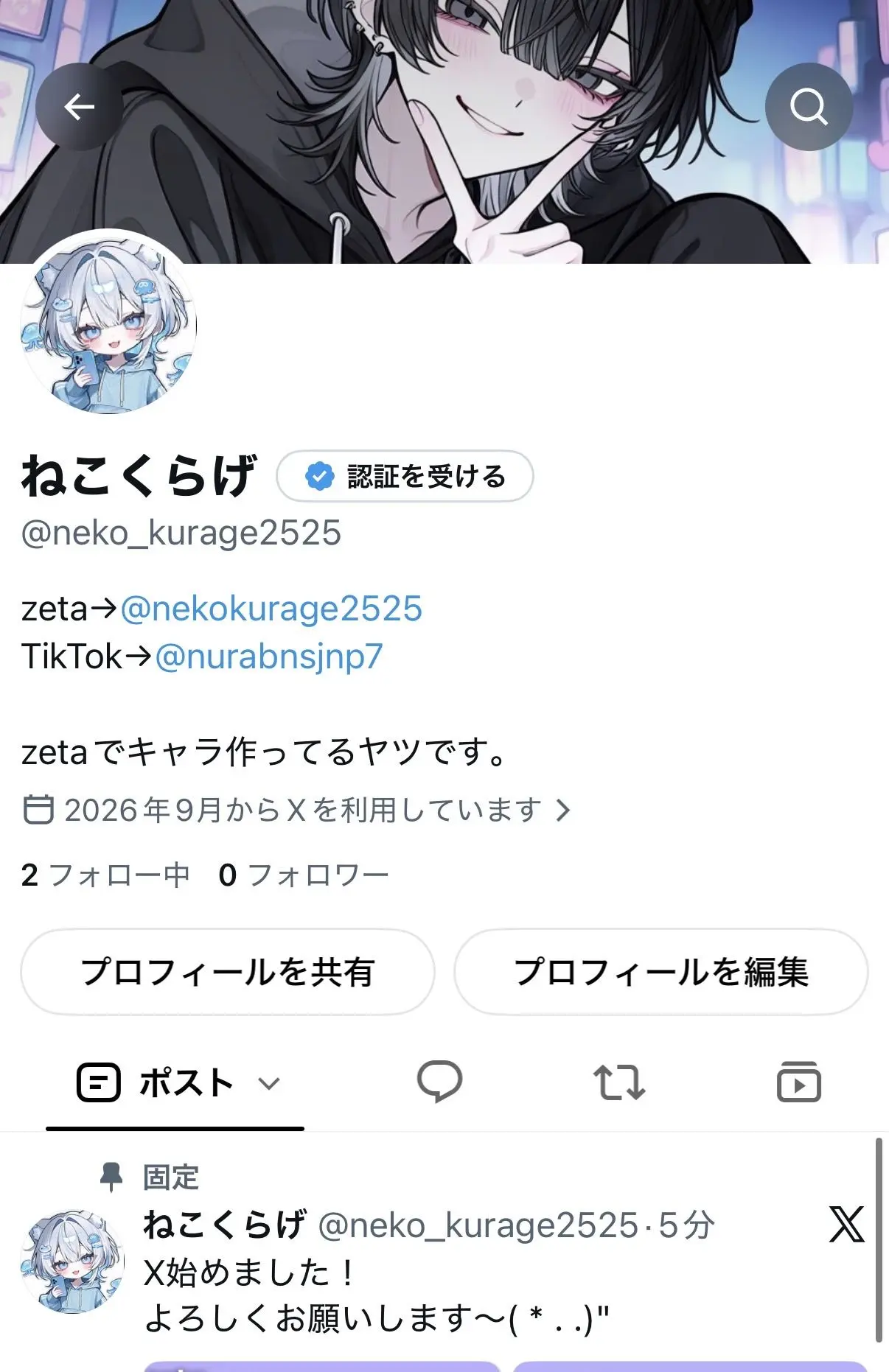
Task: Switch to the media tab
Action: pyautogui.click(x=798, y=1082)
